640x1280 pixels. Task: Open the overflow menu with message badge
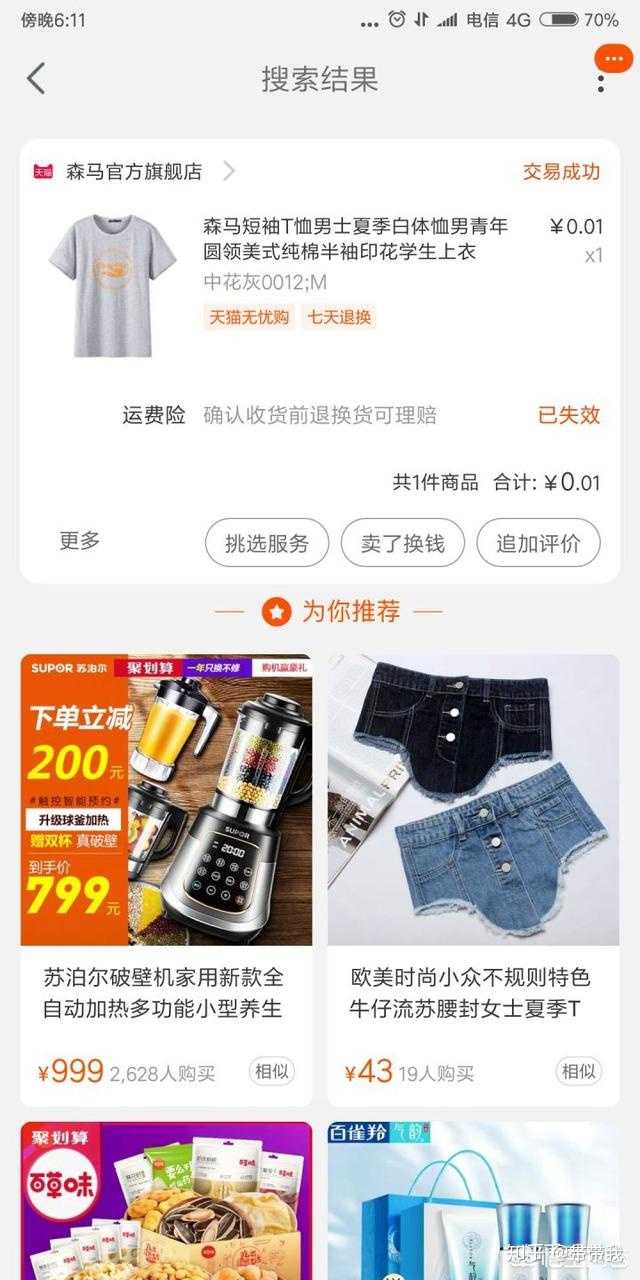601,76
